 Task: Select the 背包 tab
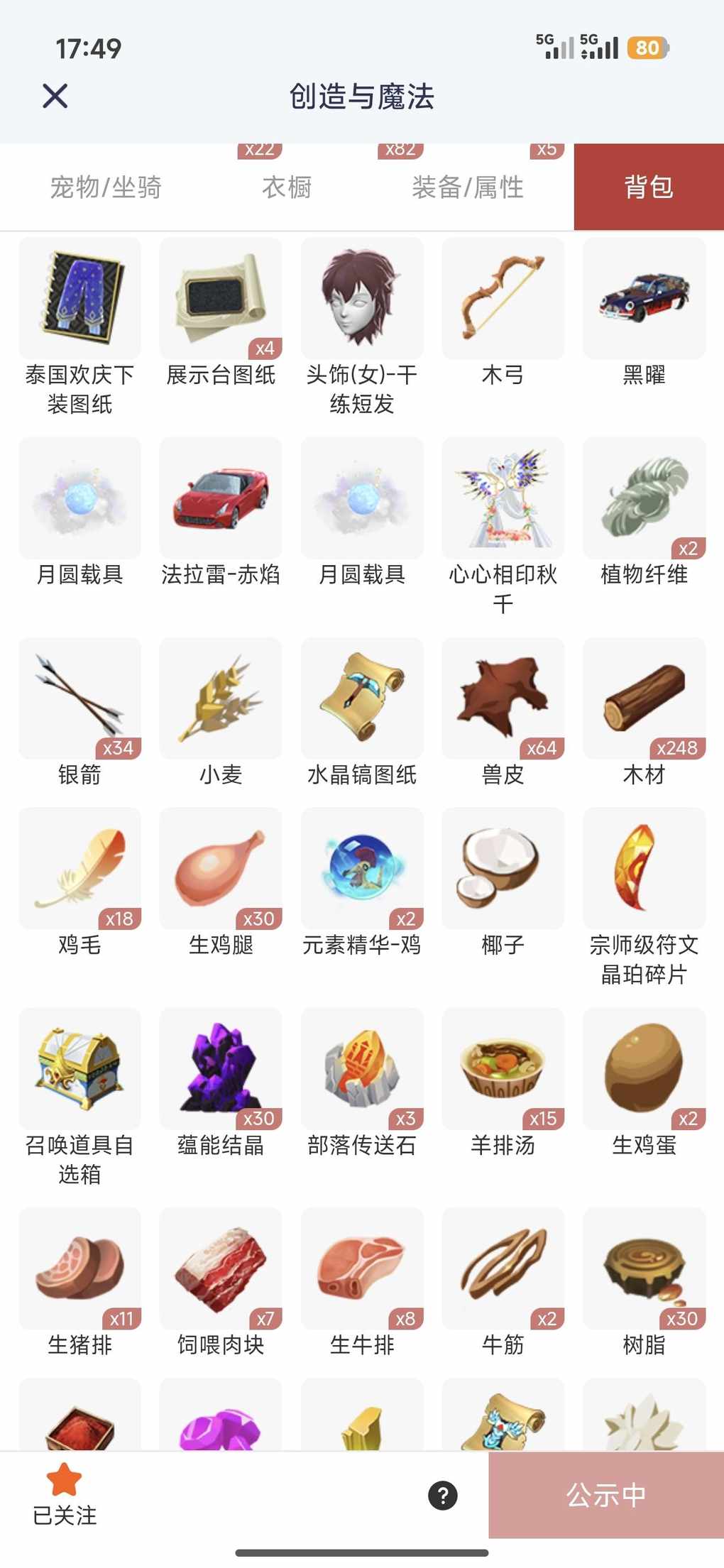[x=648, y=187]
